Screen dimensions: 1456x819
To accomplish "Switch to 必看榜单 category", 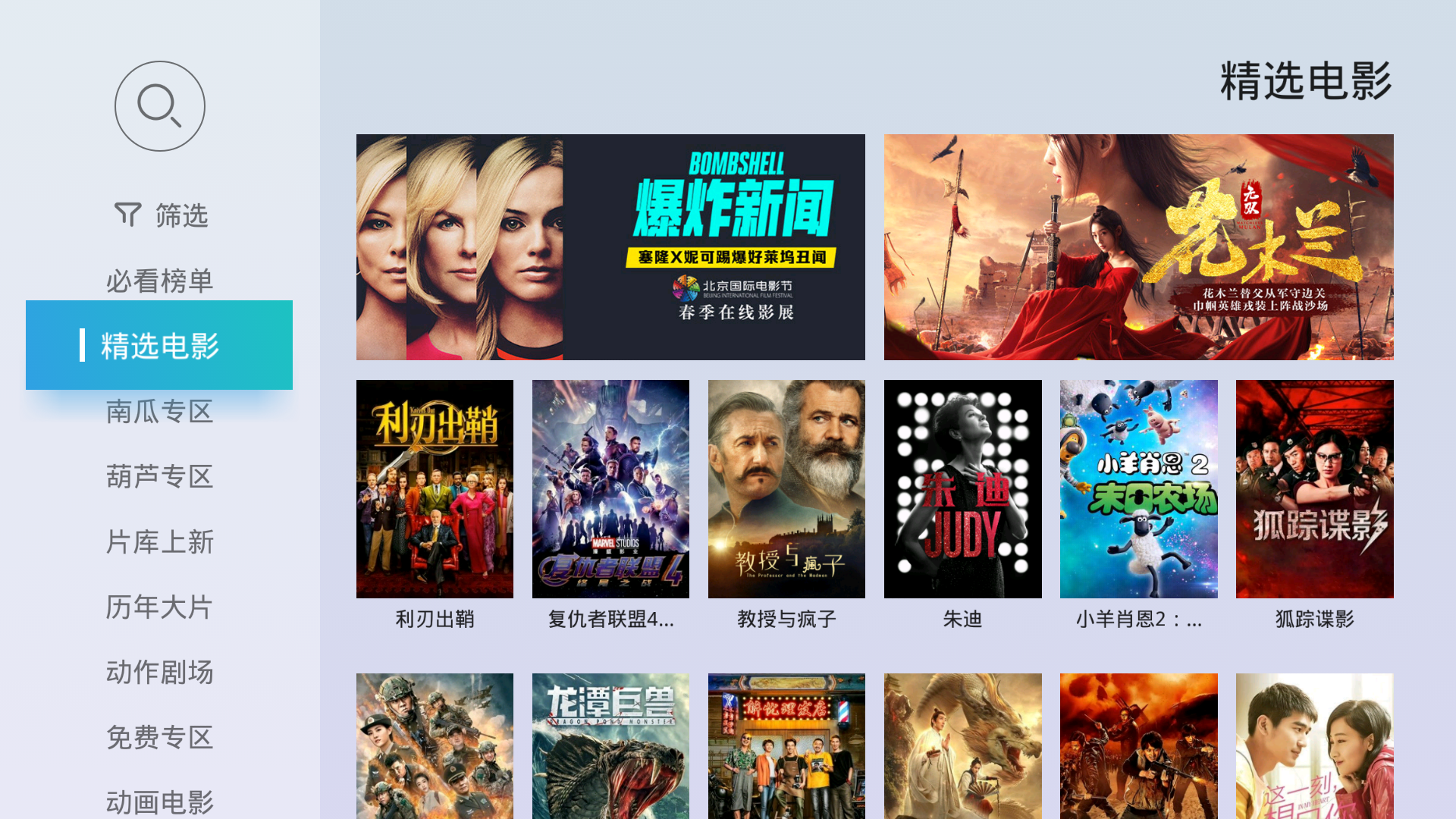I will [x=159, y=281].
